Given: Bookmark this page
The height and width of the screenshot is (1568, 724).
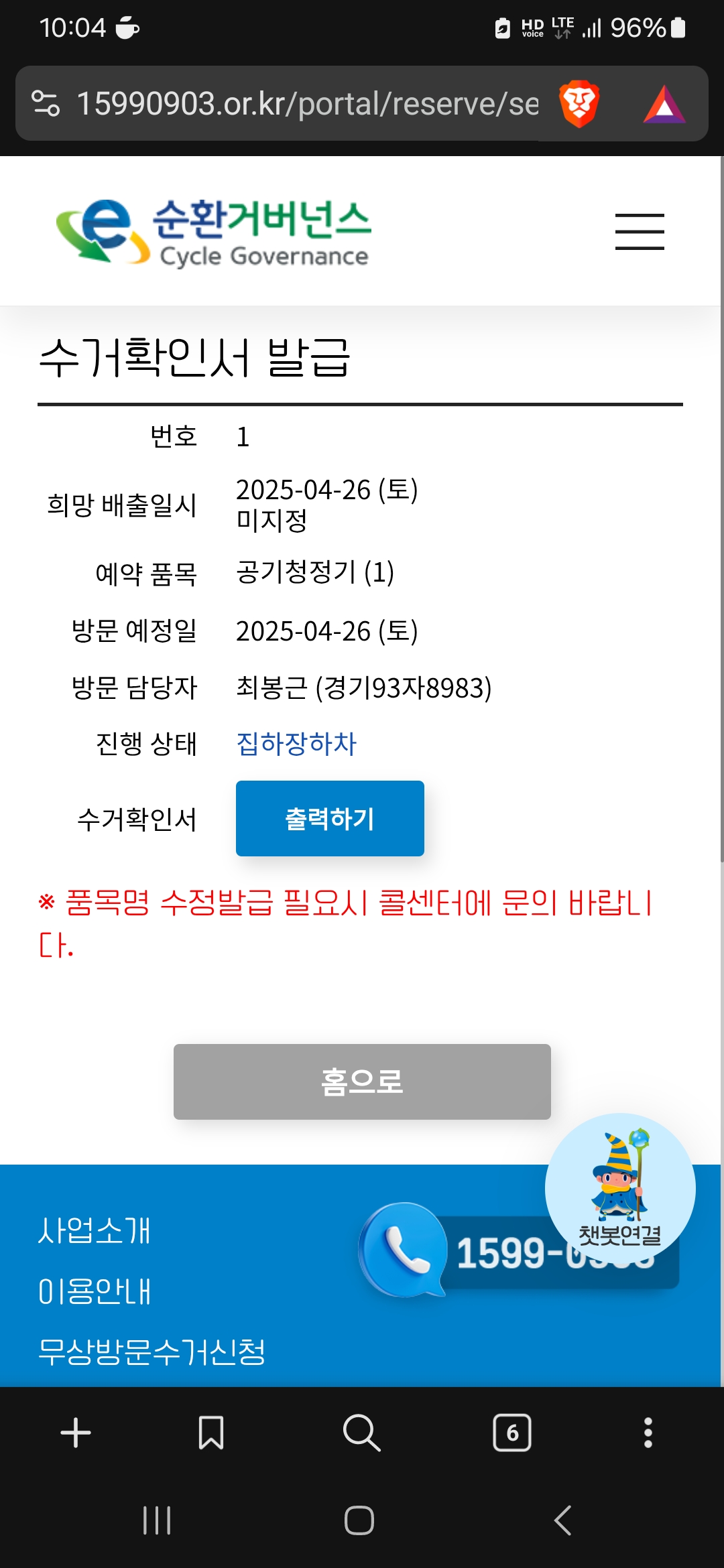Looking at the screenshot, I should click(211, 1433).
